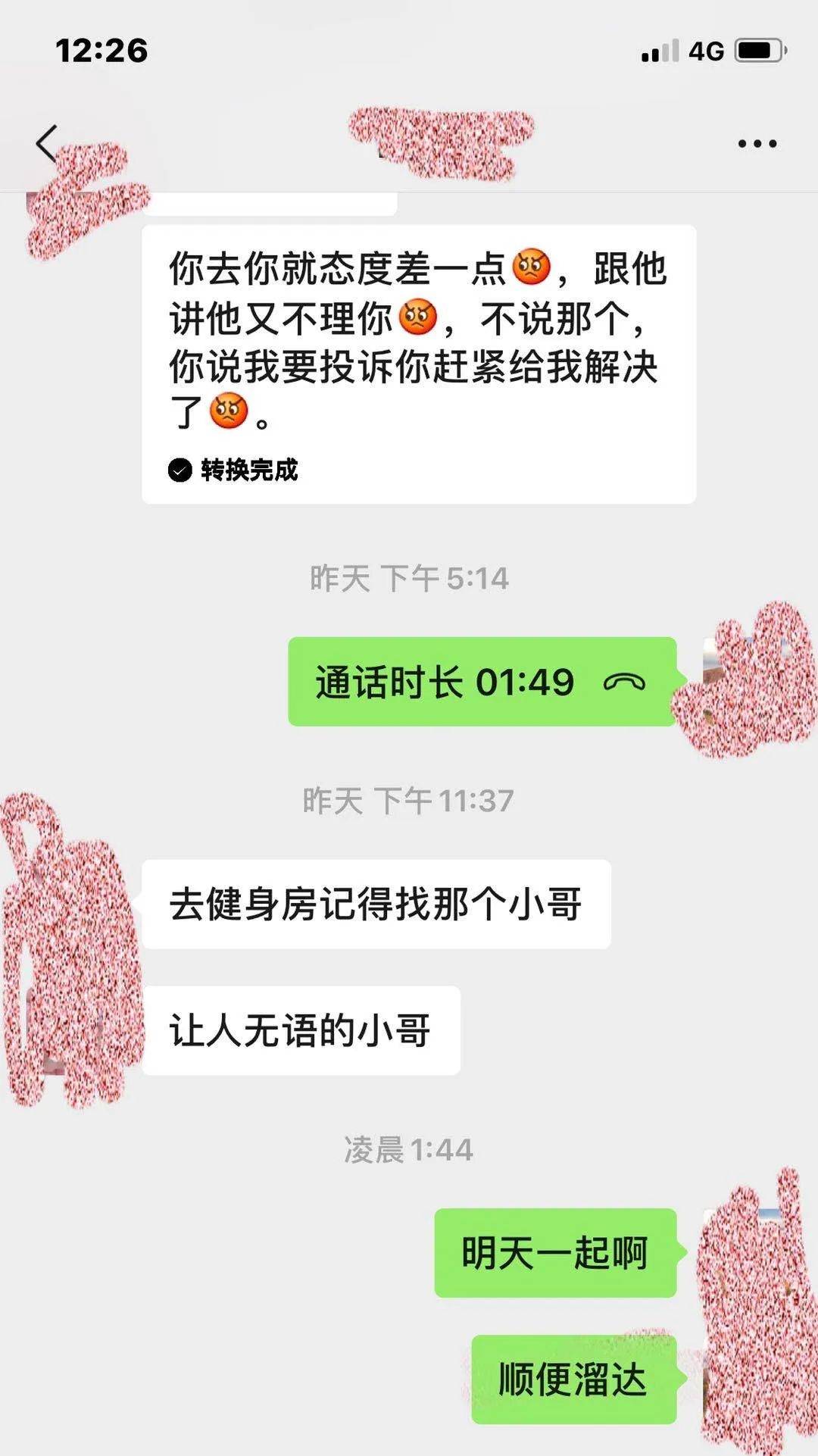Open the three-dot chat info menu
Viewport: 818px width, 1456px height.
757,143
